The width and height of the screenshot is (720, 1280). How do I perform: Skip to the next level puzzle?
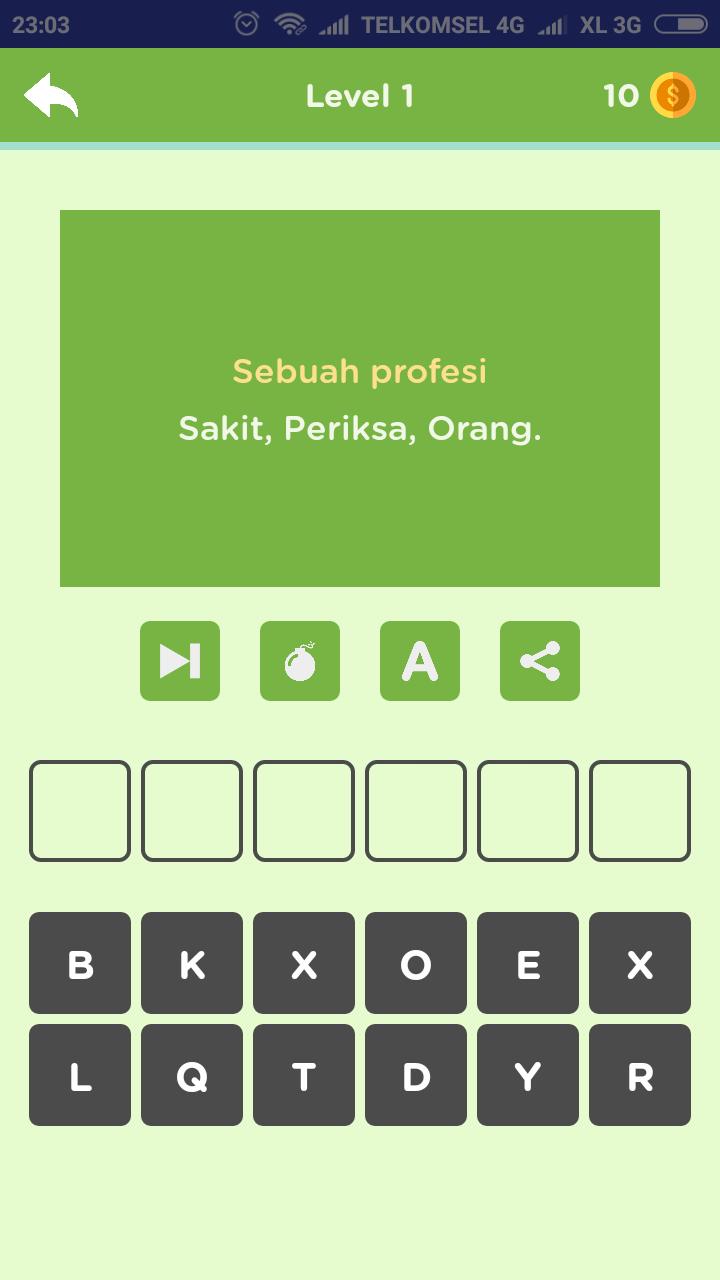[x=180, y=661]
